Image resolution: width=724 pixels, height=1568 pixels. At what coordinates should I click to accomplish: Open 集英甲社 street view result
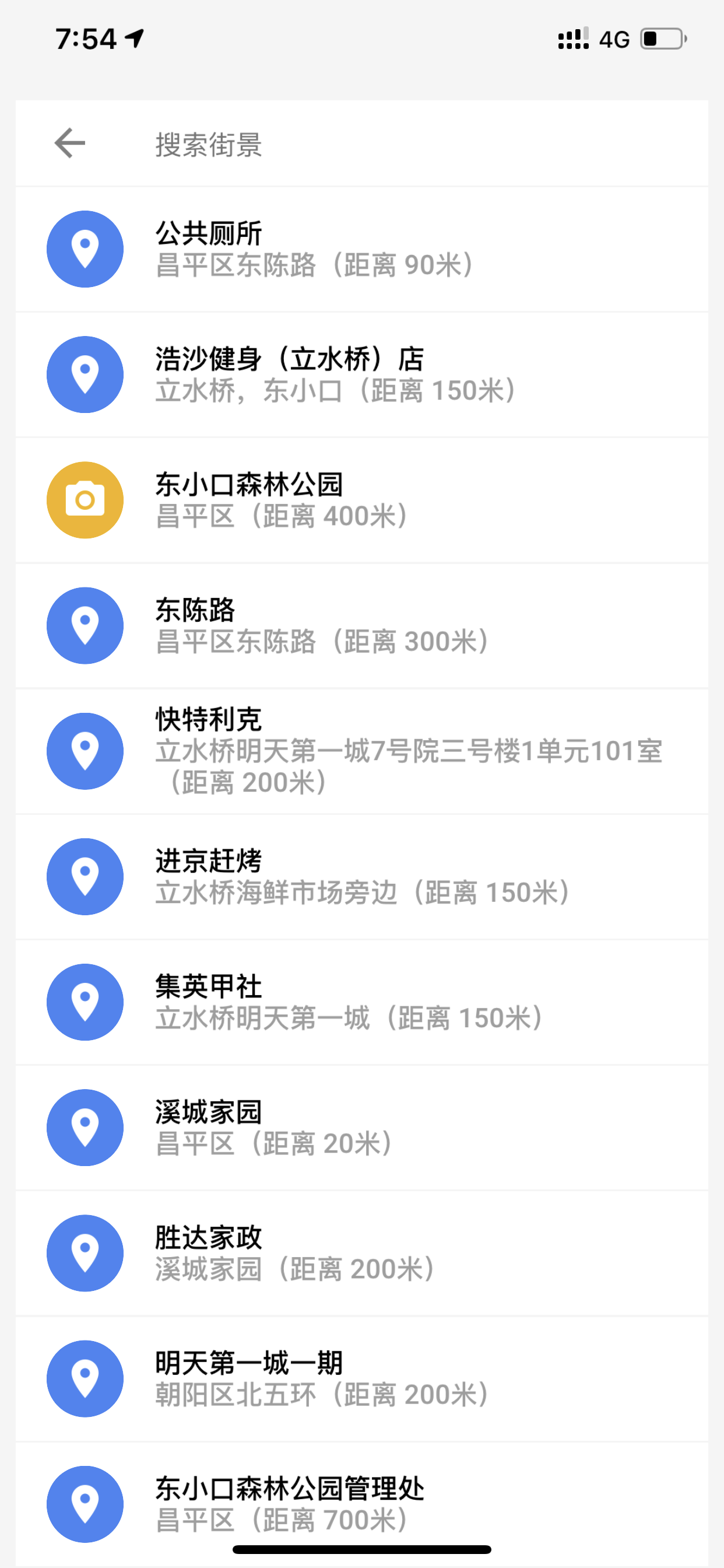point(362,1002)
